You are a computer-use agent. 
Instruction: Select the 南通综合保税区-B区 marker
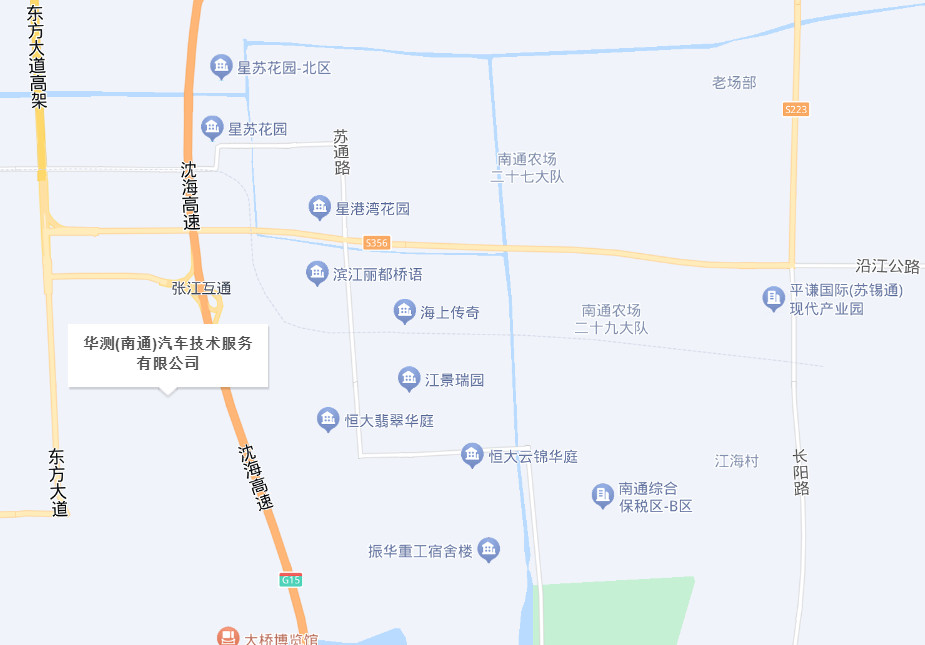(x=602, y=496)
